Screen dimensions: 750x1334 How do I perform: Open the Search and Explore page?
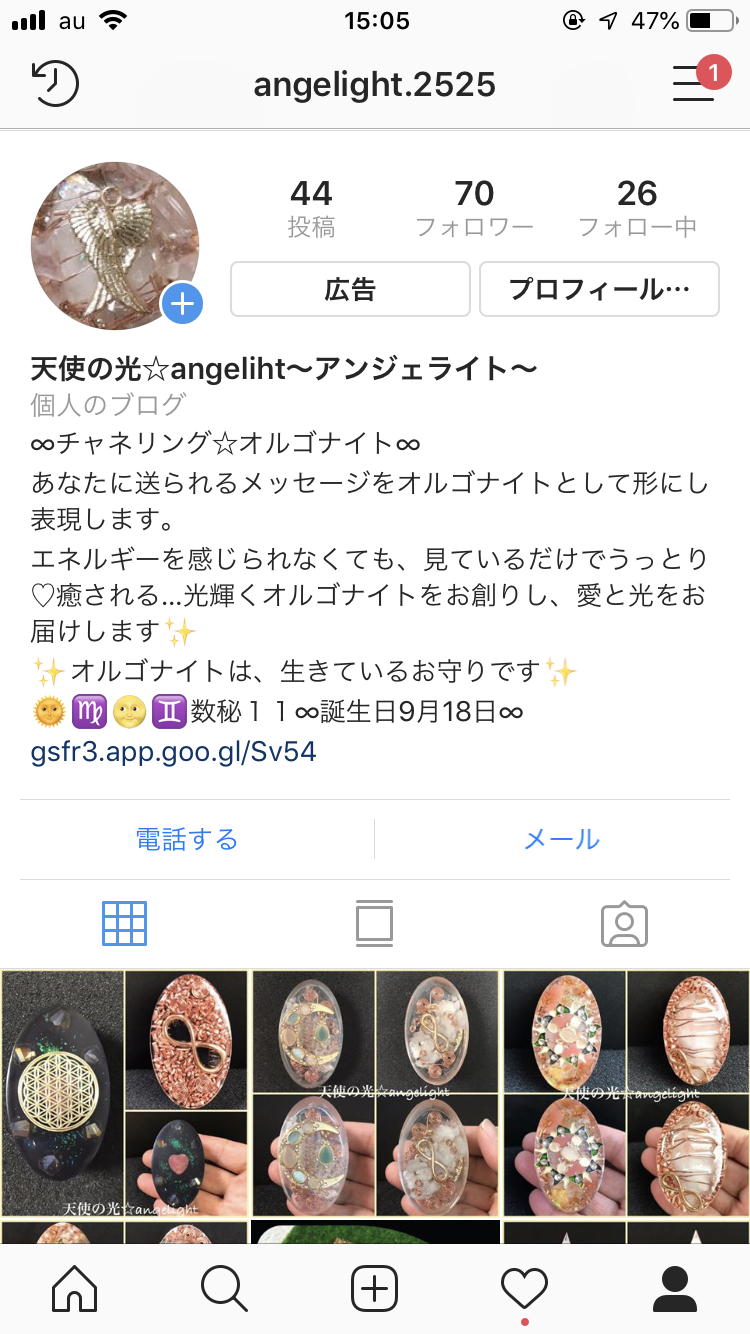click(x=223, y=1289)
